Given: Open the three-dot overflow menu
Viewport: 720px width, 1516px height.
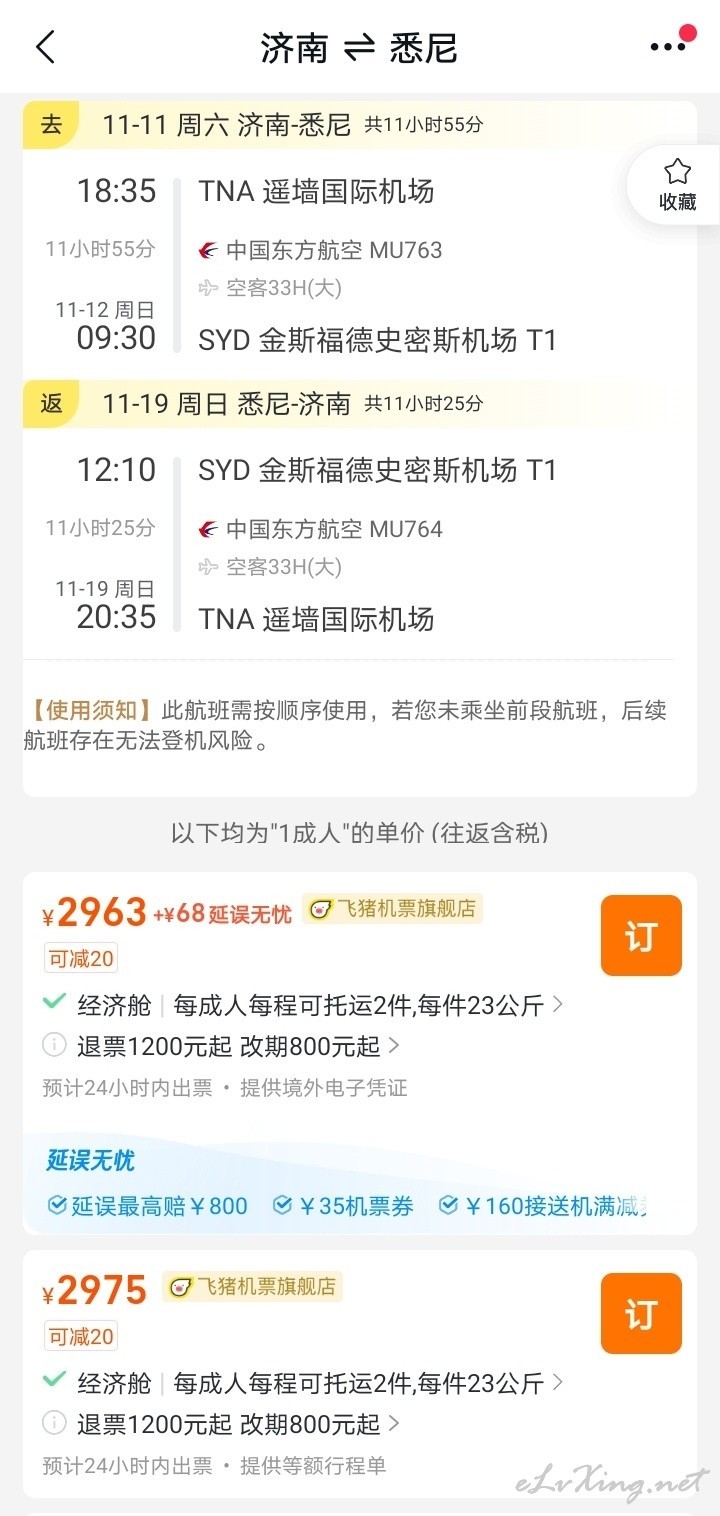Looking at the screenshot, I should pos(668,46).
